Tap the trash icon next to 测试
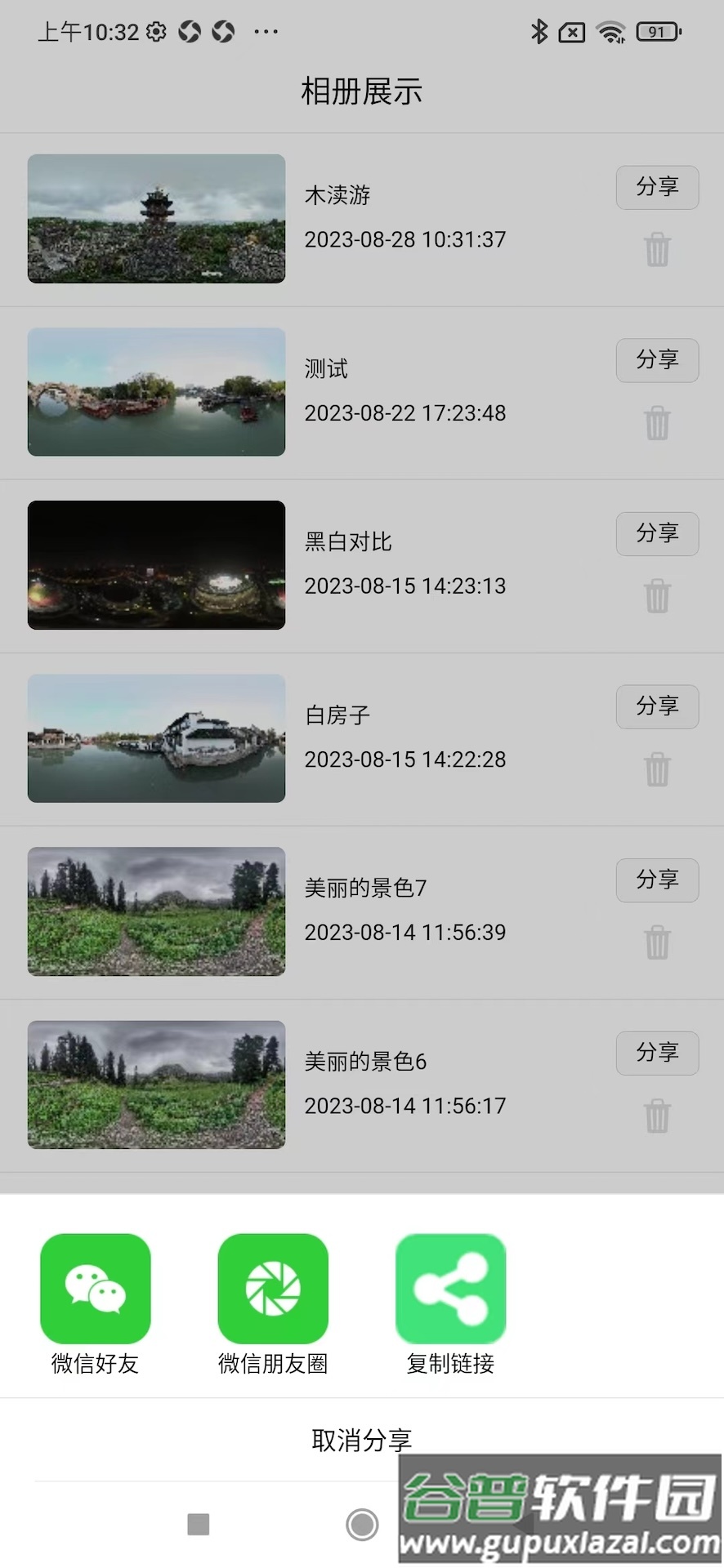Screen dimensions: 724x1568 click(659, 424)
